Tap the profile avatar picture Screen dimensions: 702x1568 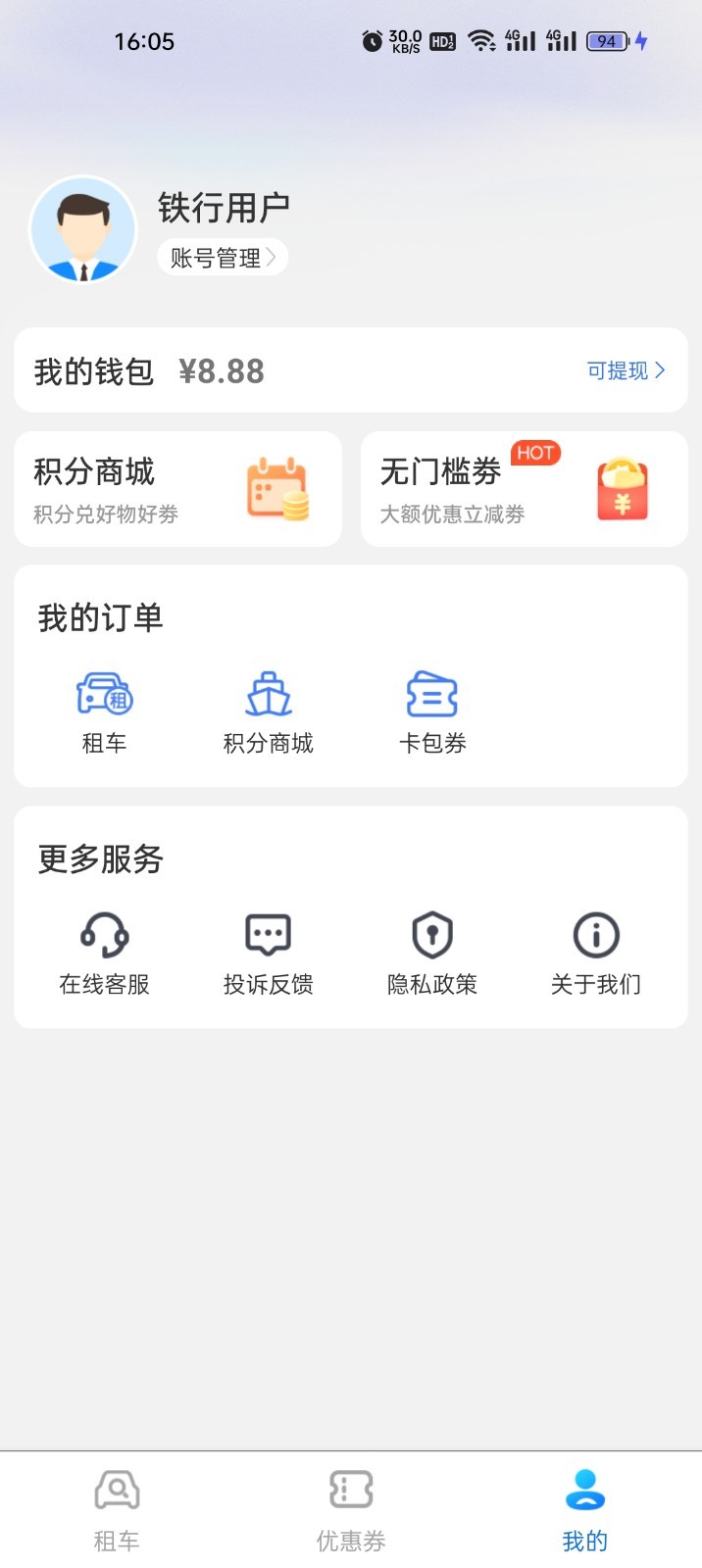(83, 229)
